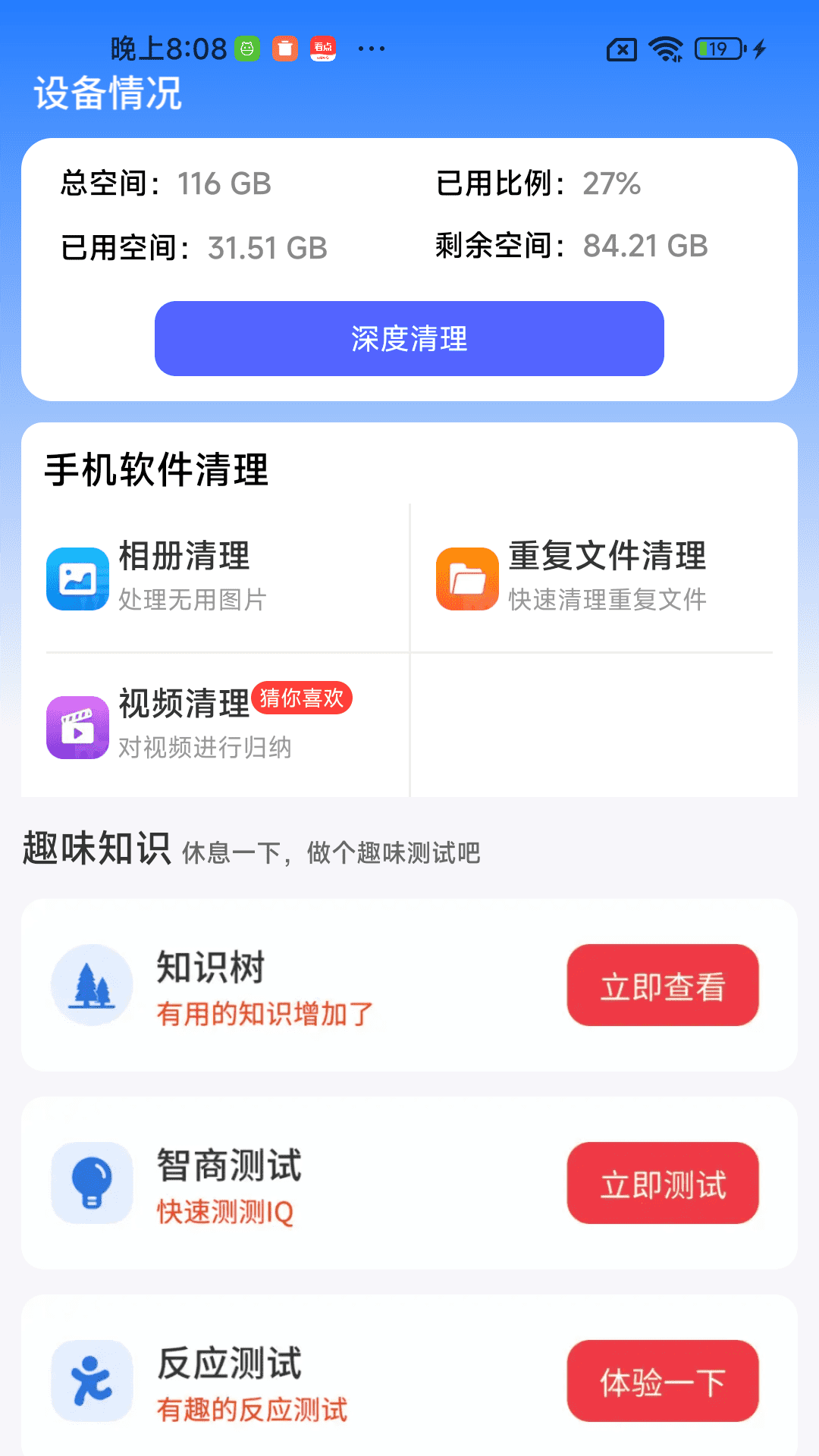Tap 立即测试 for 智商测试

[663, 1183]
